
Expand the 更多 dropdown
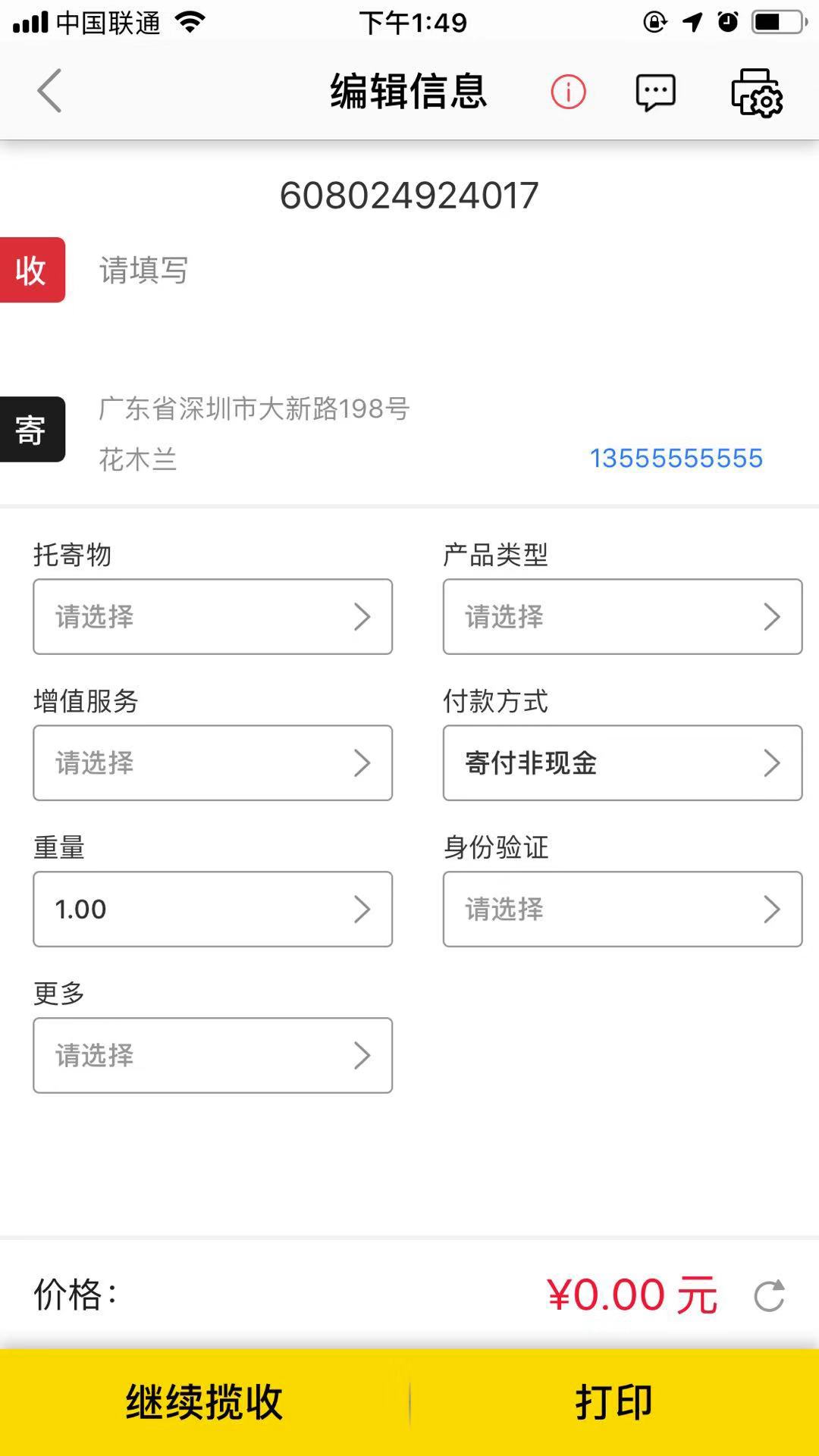point(212,1055)
